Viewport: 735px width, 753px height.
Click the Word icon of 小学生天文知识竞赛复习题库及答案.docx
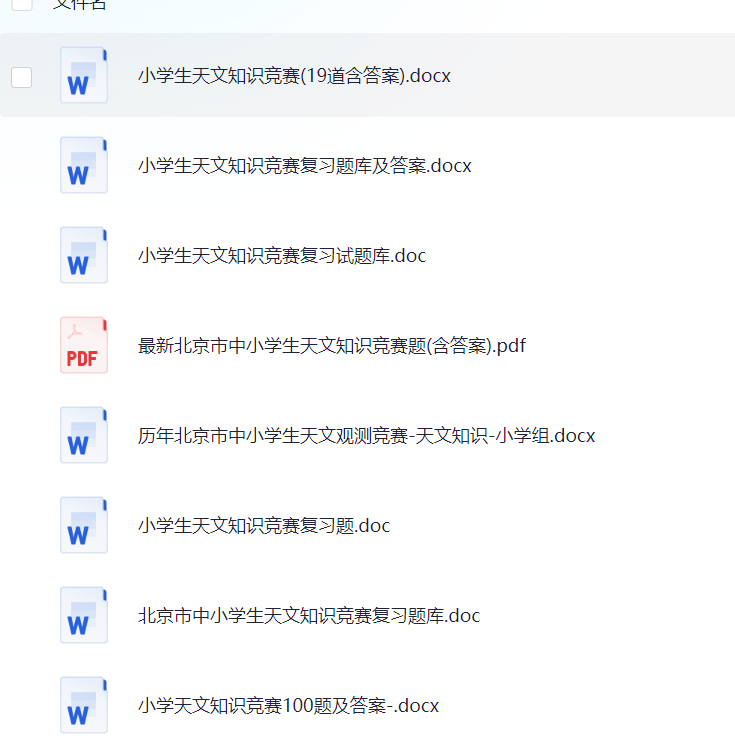point(83,165)
